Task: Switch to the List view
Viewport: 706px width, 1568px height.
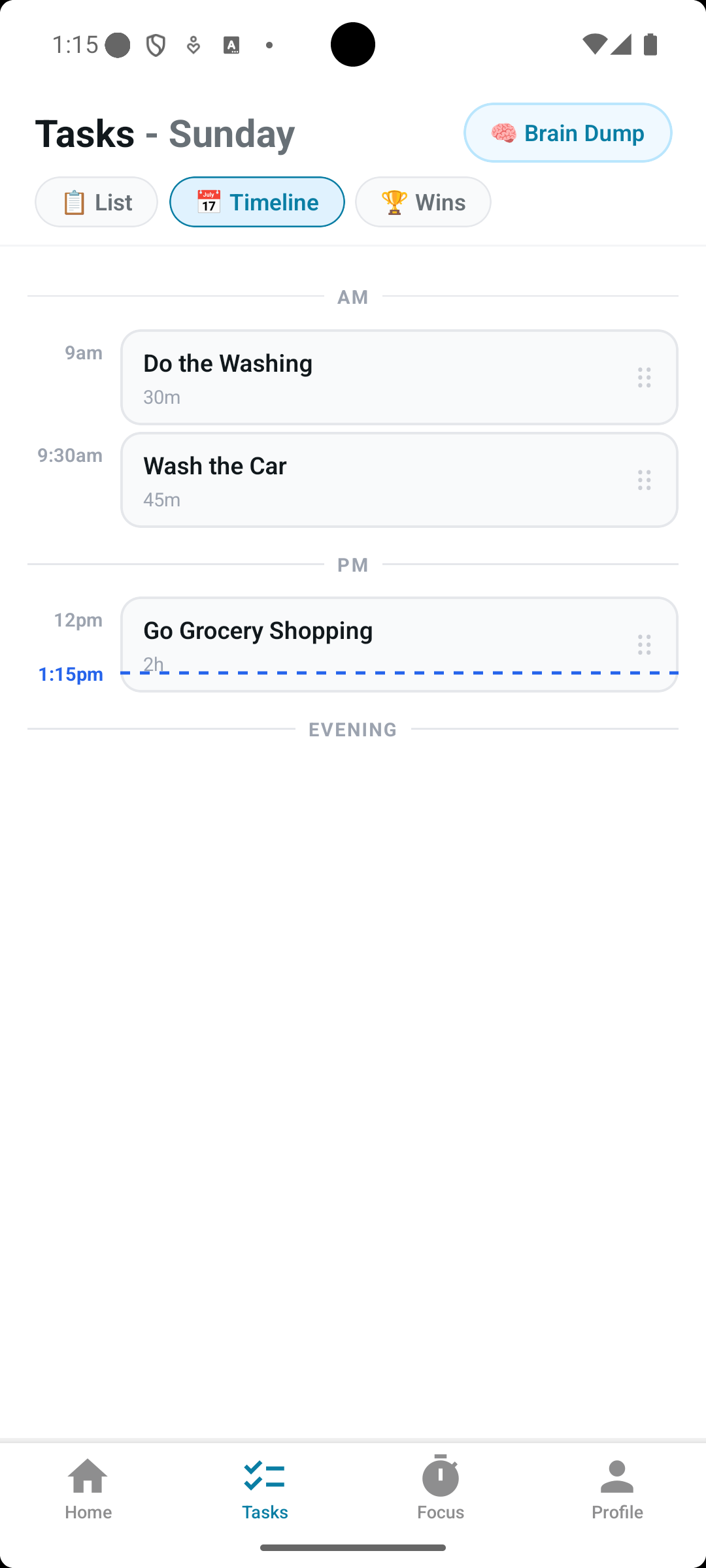Action: pos(96,202)
